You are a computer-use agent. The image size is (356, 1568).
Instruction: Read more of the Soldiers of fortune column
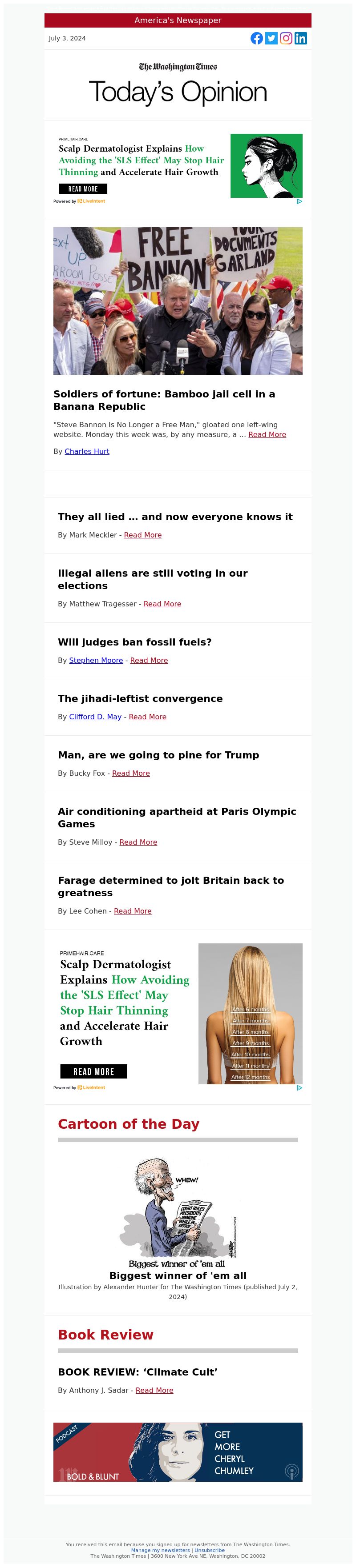(x=267, y=435)
